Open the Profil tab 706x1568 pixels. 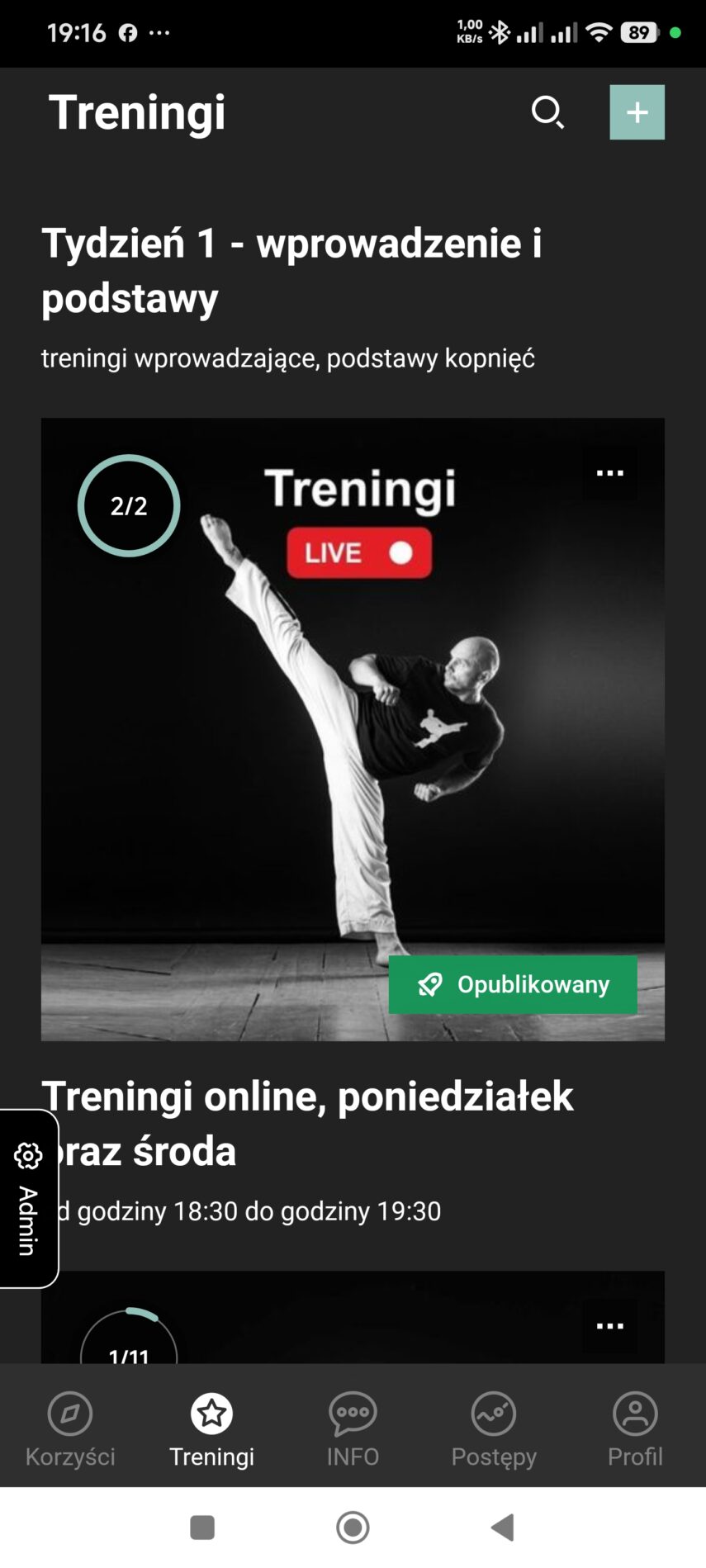[635, 1428]
